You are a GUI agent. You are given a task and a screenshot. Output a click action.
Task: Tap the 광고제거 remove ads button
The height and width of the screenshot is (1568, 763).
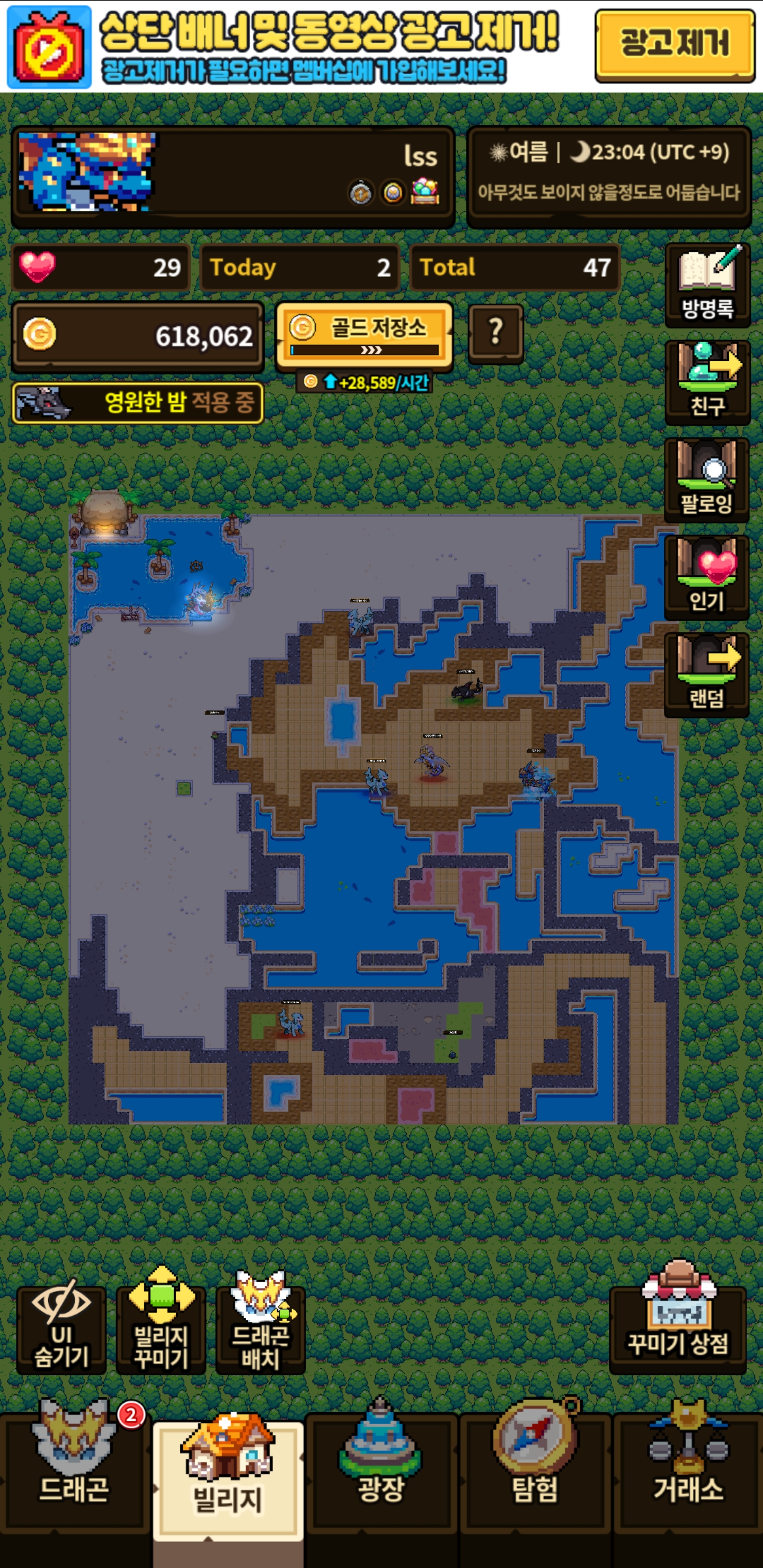coord(674,45)
